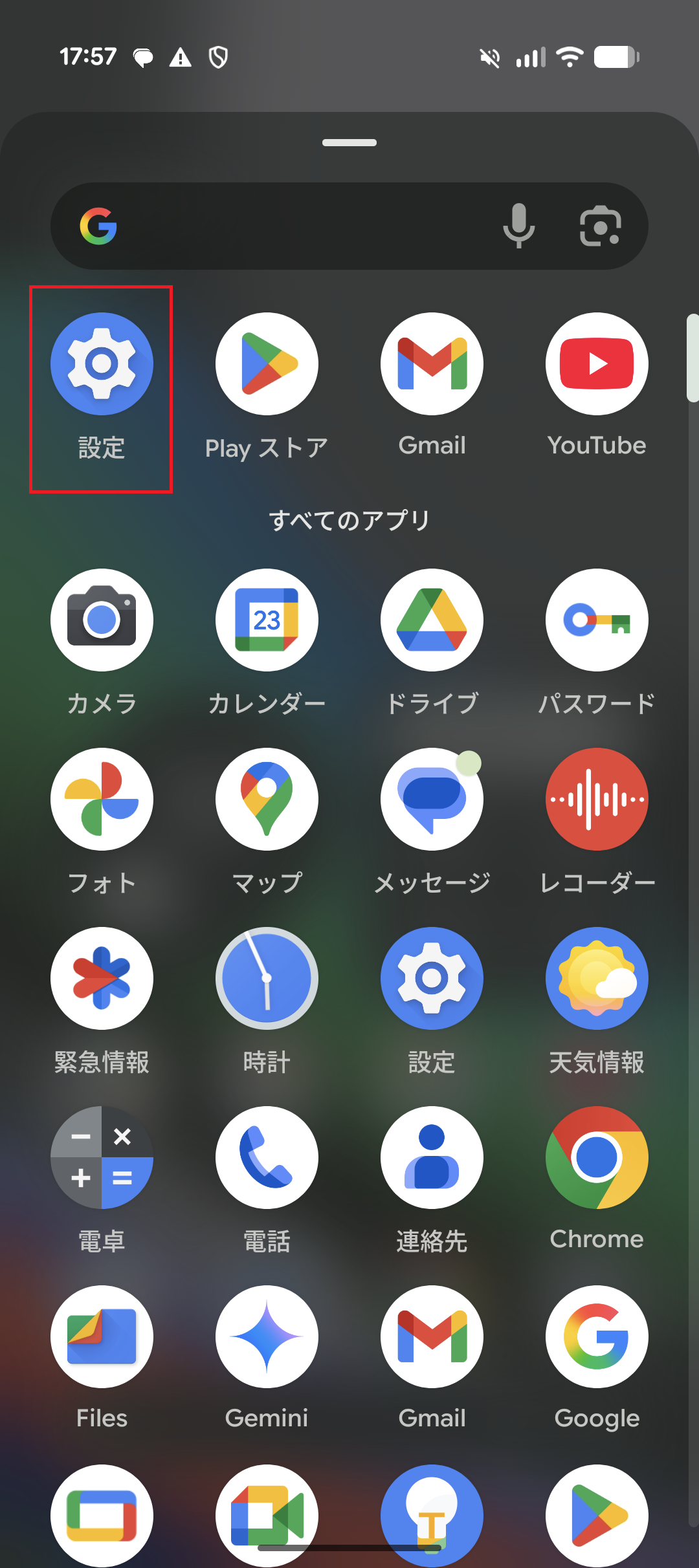The image size is (699, 1568).
Task: Open the 天気情報 weather app
Action: coord(597,978)
